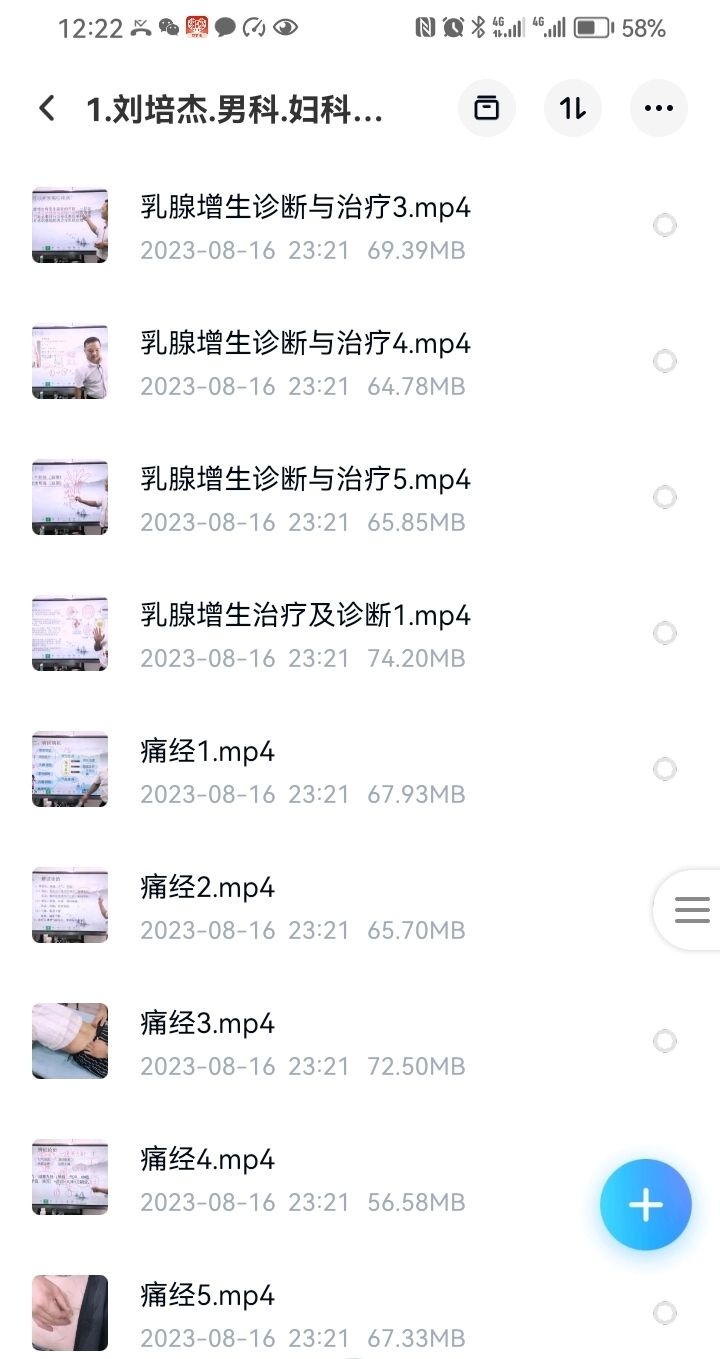Check the circle for 乳腺增生诊断与治疗3.mp4
Viewport: 720px width, 1359px height.
pyautogui.click(x=665, y=225)
